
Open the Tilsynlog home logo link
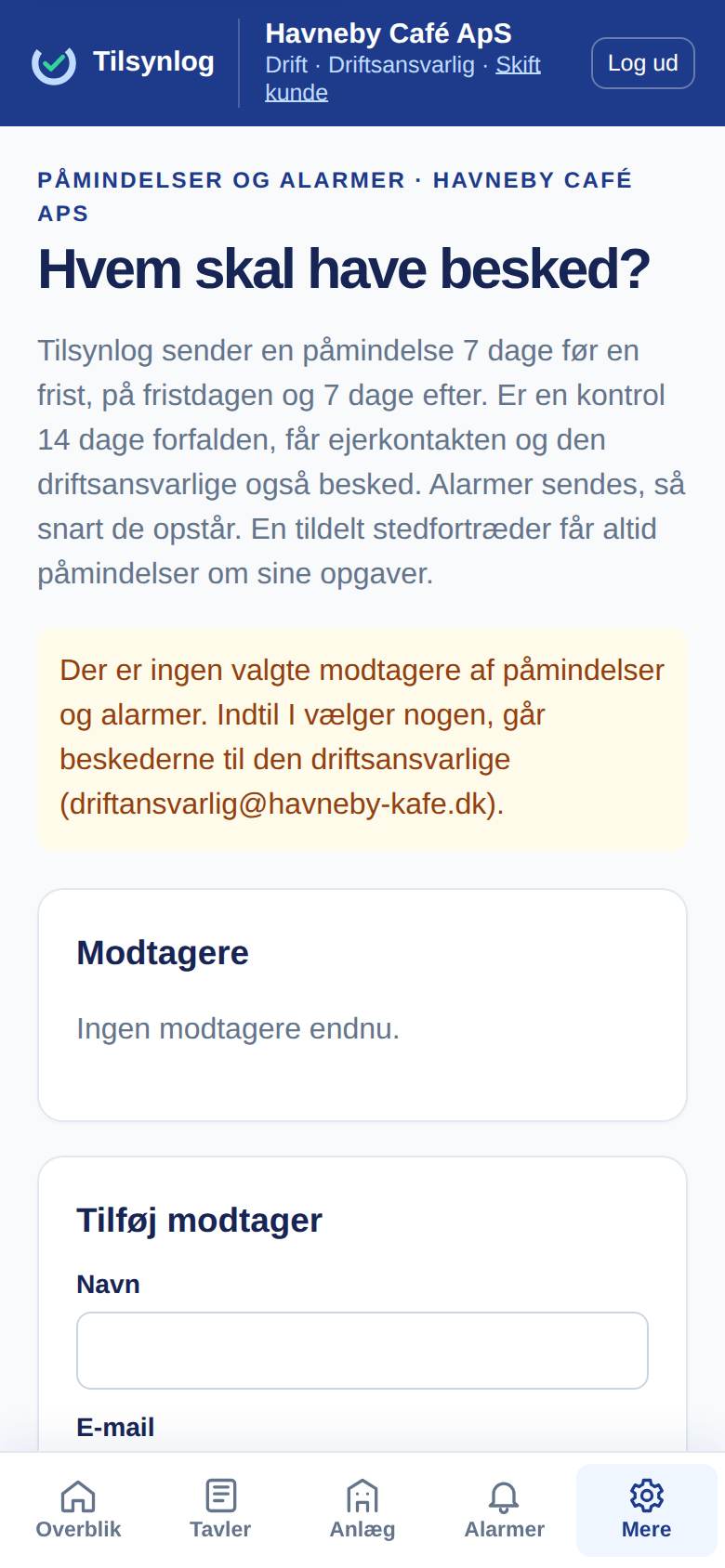[123, 63]
